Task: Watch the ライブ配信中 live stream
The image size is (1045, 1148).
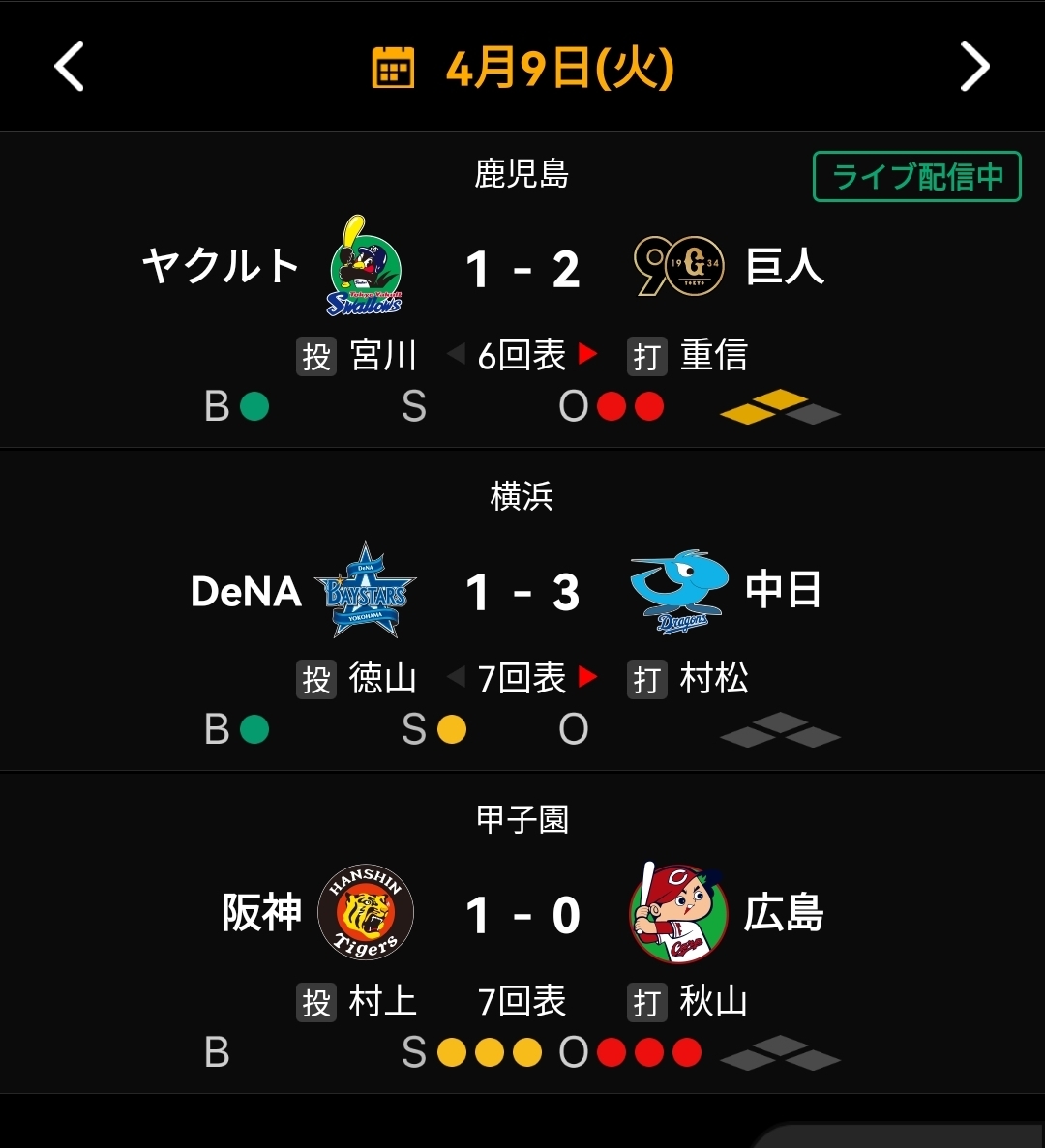Action: 916,177
